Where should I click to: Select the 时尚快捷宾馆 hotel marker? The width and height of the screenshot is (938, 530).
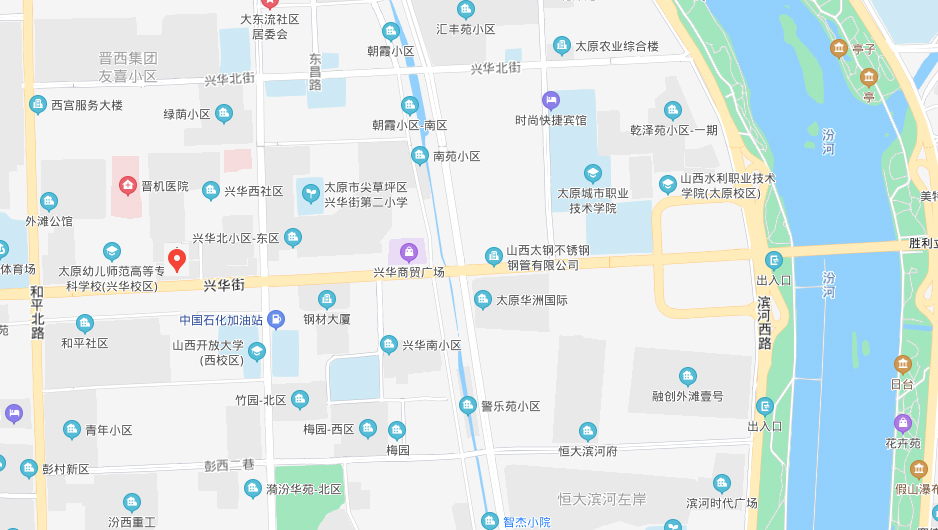pyautogui.click(x=550, y=100)
